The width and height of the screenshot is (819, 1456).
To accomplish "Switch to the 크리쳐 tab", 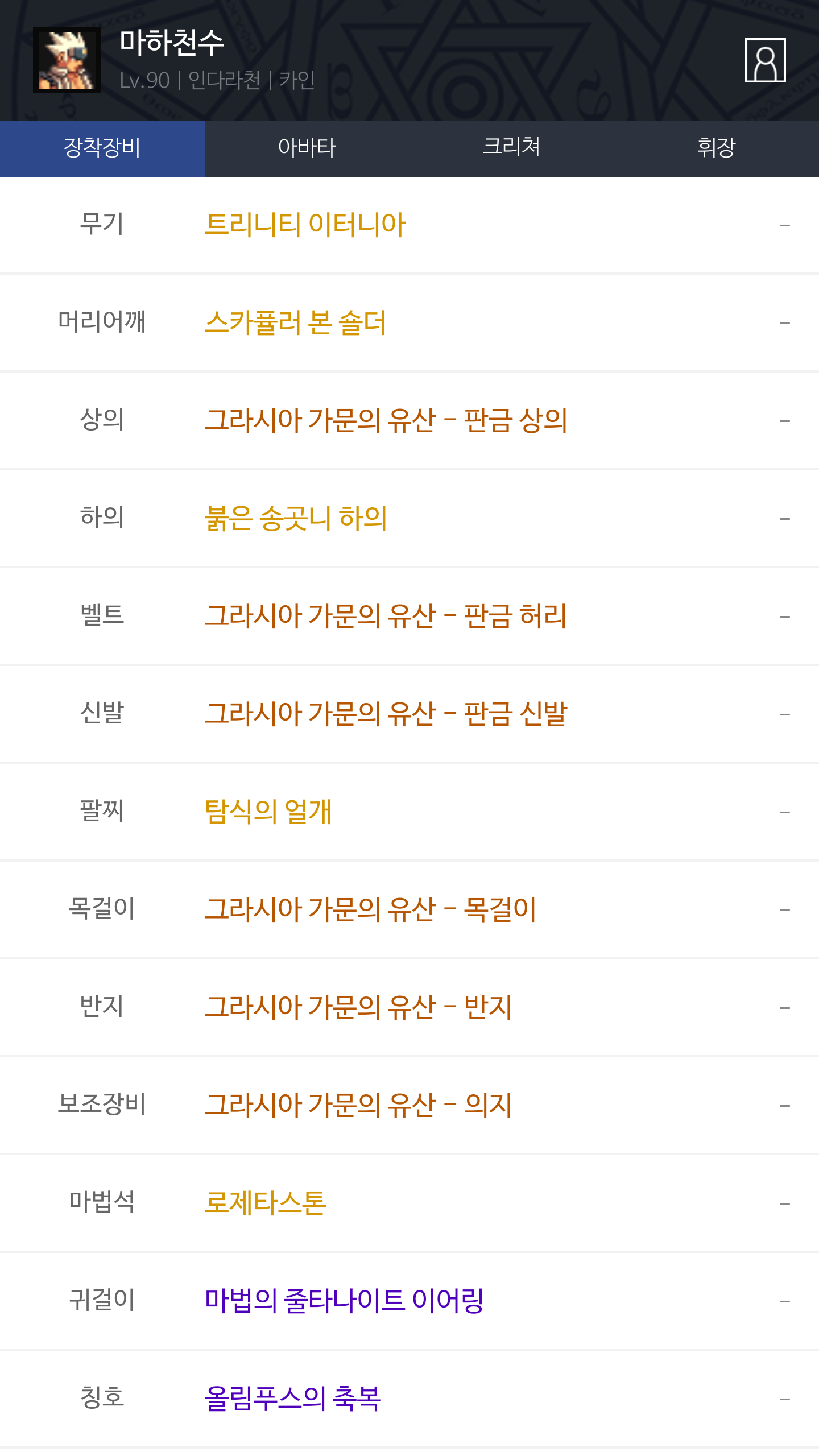I will click(x=511, y=148).
